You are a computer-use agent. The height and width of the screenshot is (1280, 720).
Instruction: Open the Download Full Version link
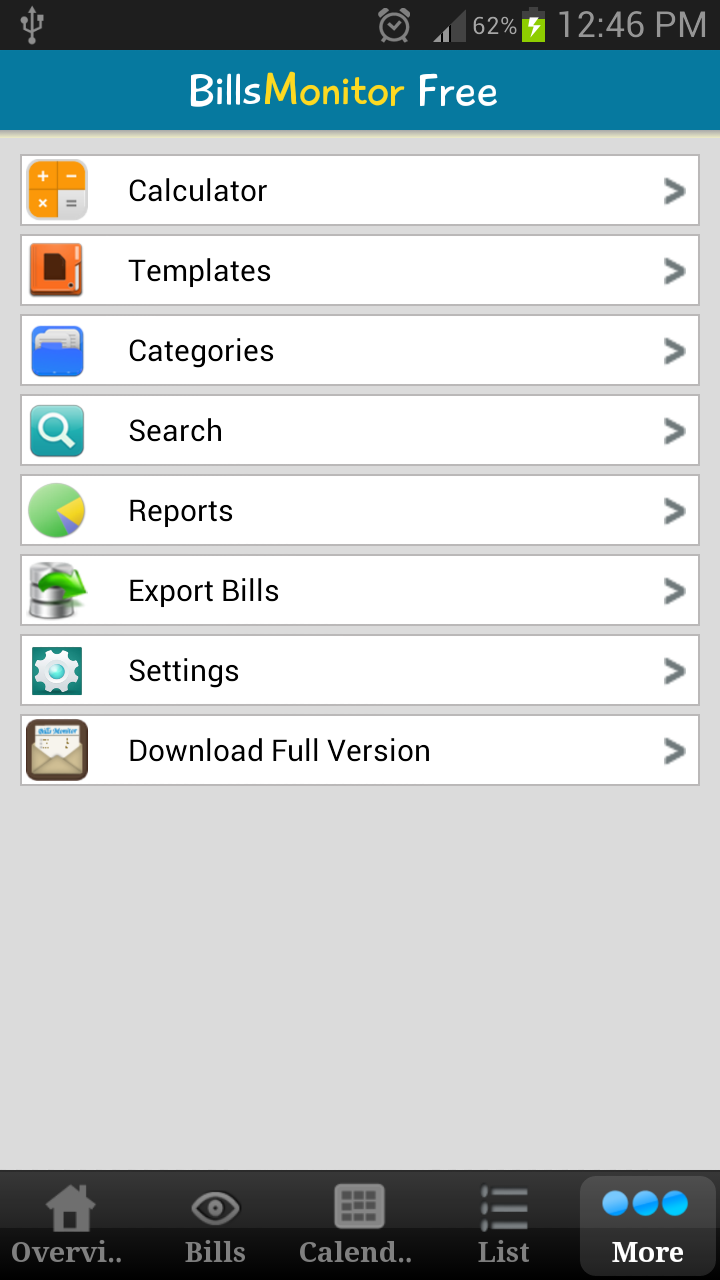(x=360, y=750)
